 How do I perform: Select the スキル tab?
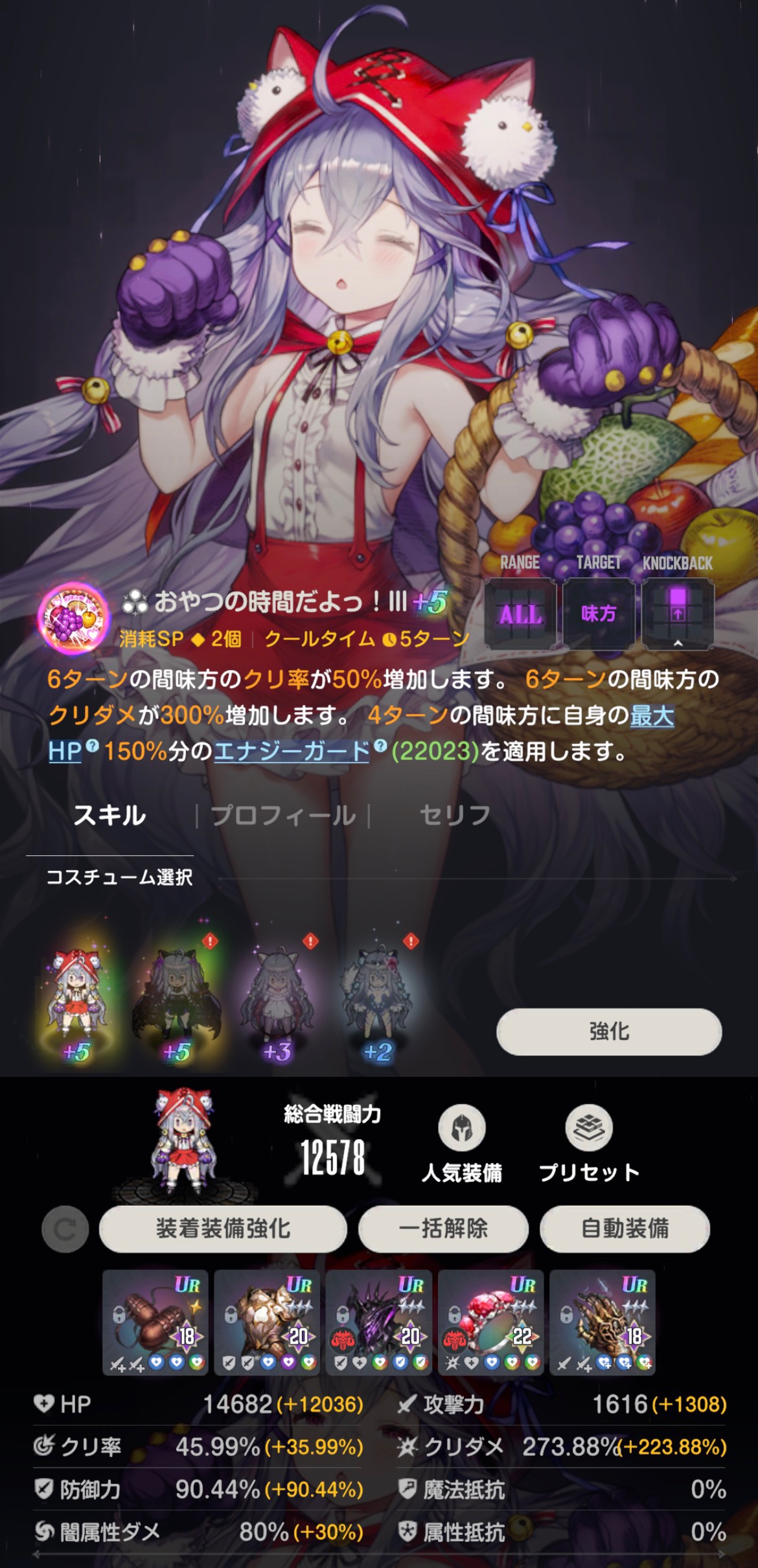pos(109,815)
